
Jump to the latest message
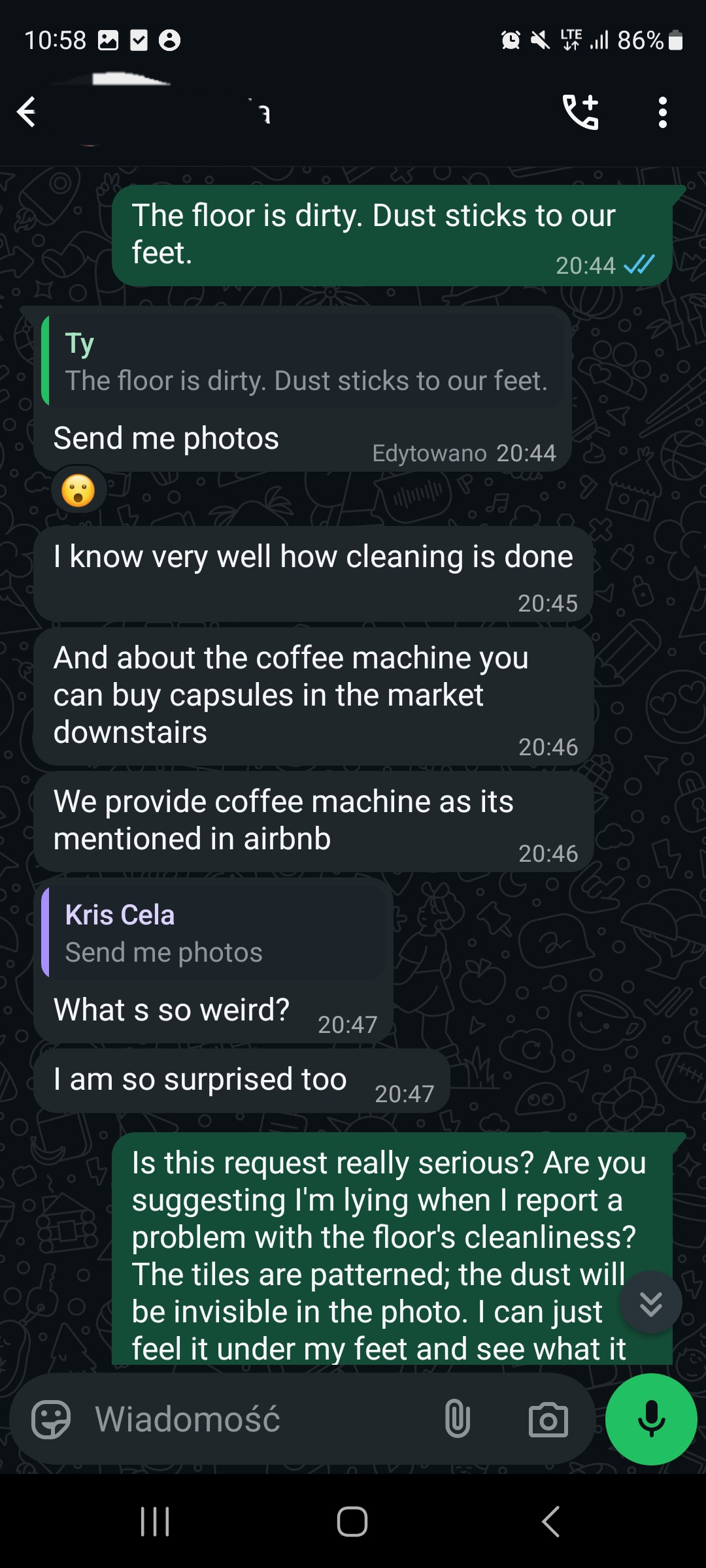(651, 1303)
